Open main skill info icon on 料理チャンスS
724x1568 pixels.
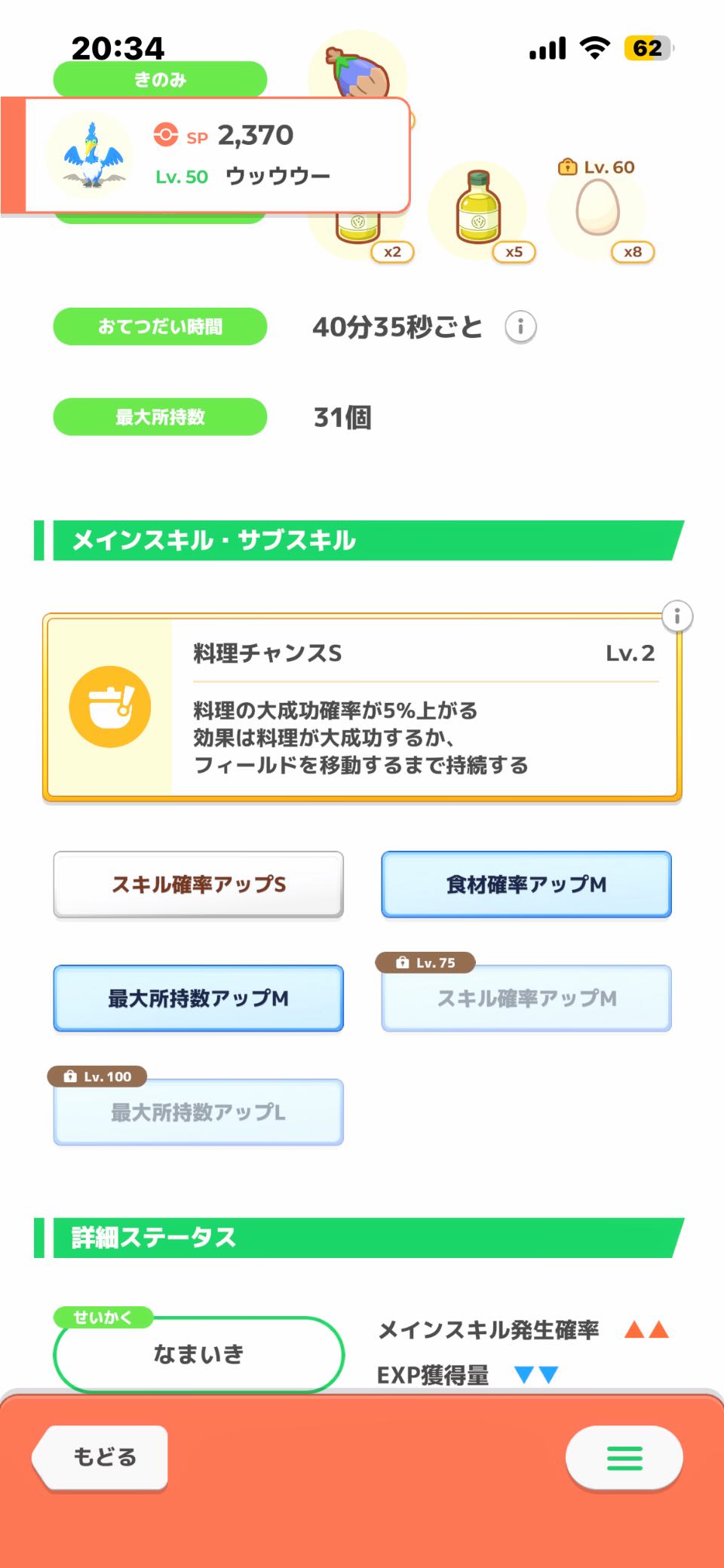pos(676,616)
